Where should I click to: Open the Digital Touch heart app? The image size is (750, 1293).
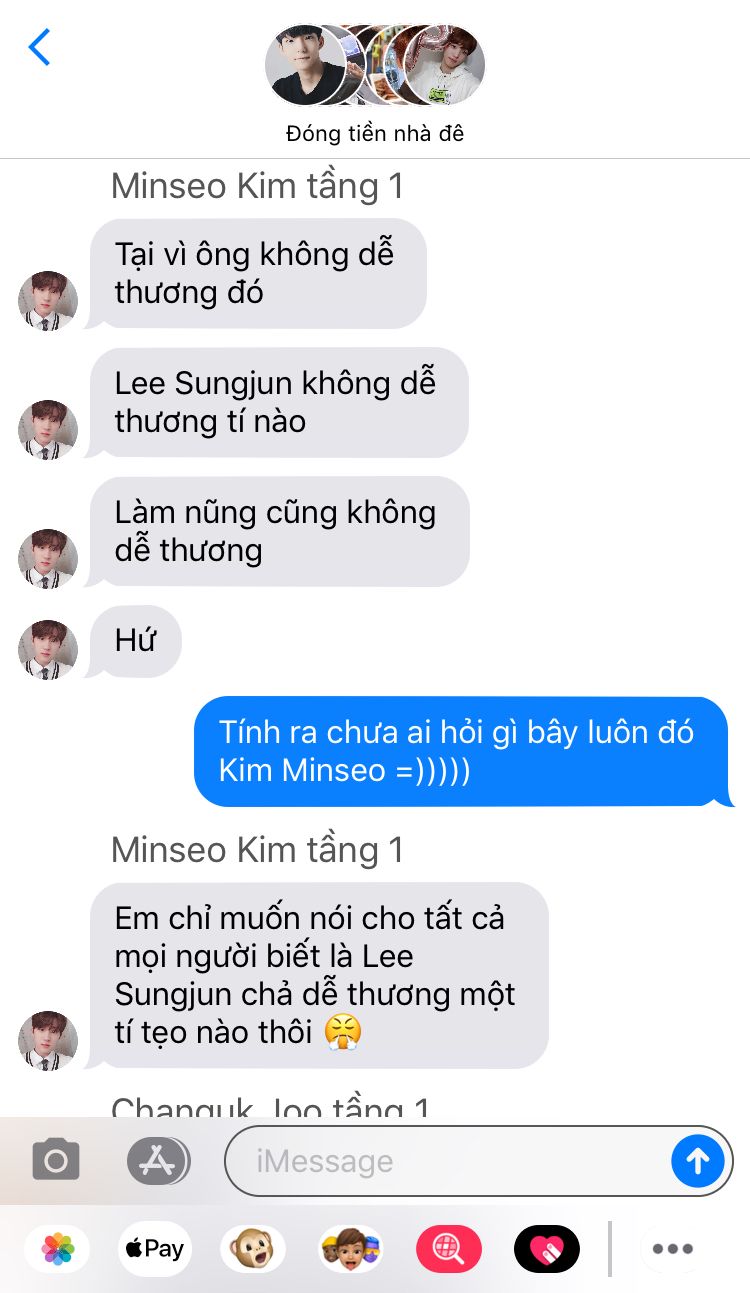[x=547, y=1248]
